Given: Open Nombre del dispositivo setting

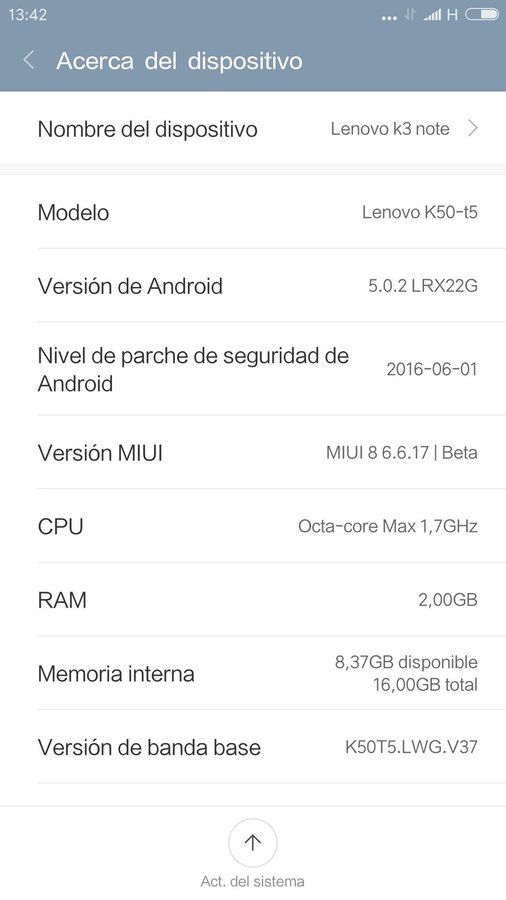Looking at the screenshot, I should click(x=253, y=129).
